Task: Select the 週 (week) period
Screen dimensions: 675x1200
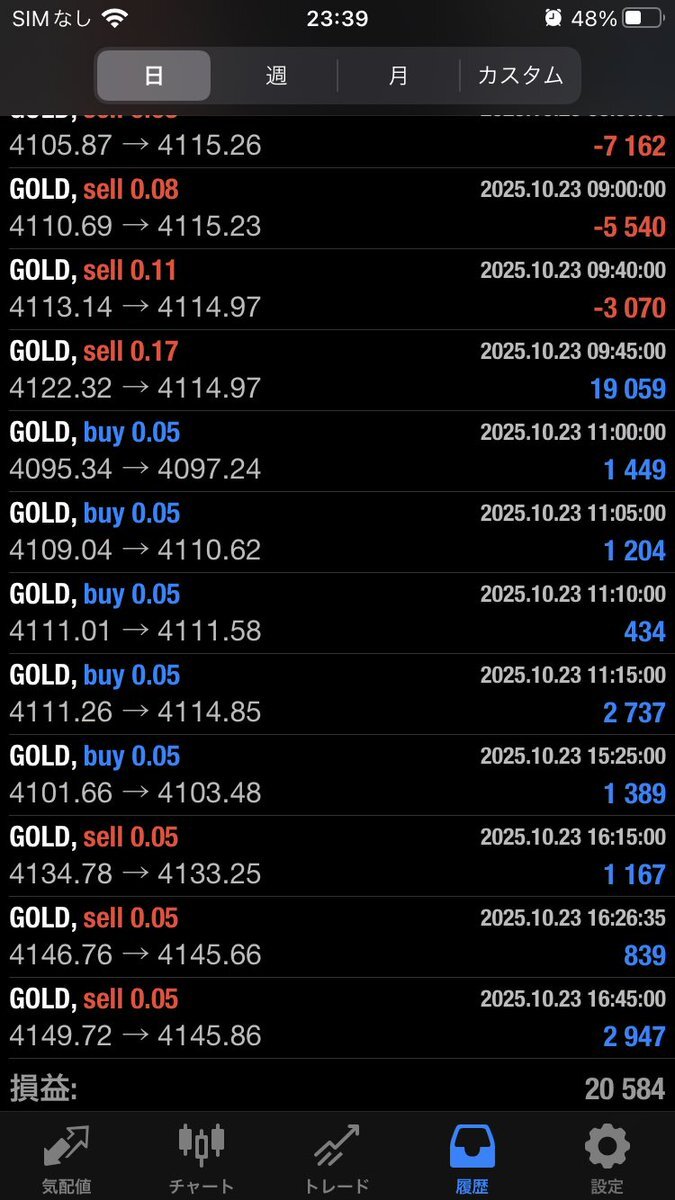Action: pos(276,75)
